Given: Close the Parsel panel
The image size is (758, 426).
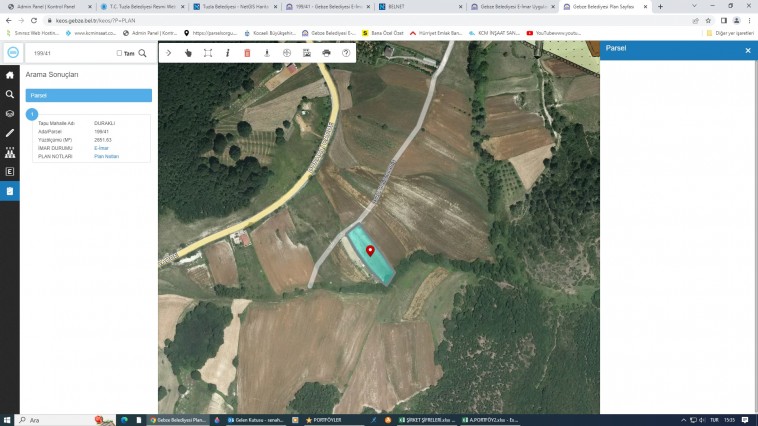Looking at the screenshot, I should [x=747, y=50].
